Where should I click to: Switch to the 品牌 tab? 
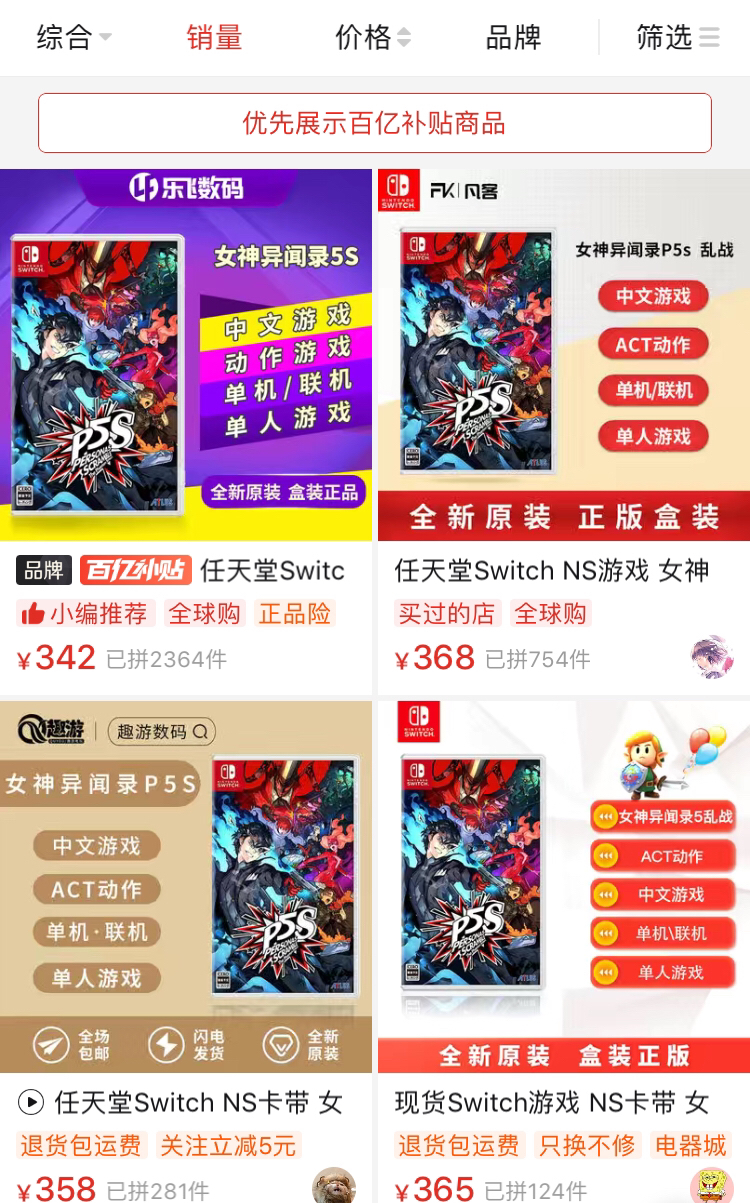tap(514, 36)
